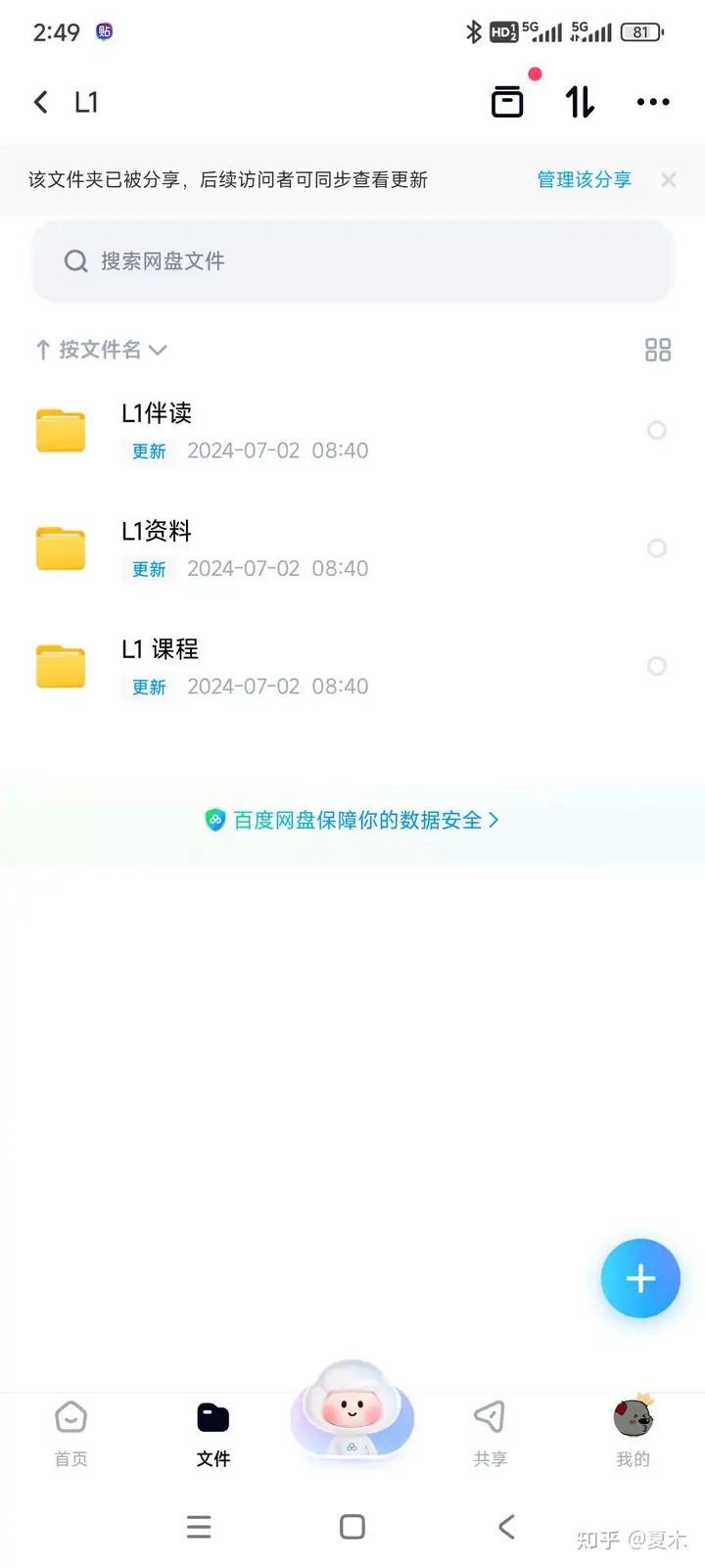
Task: Click the sort order icon beside transfers
Action: pyautogui.click(x=580, y=102)
